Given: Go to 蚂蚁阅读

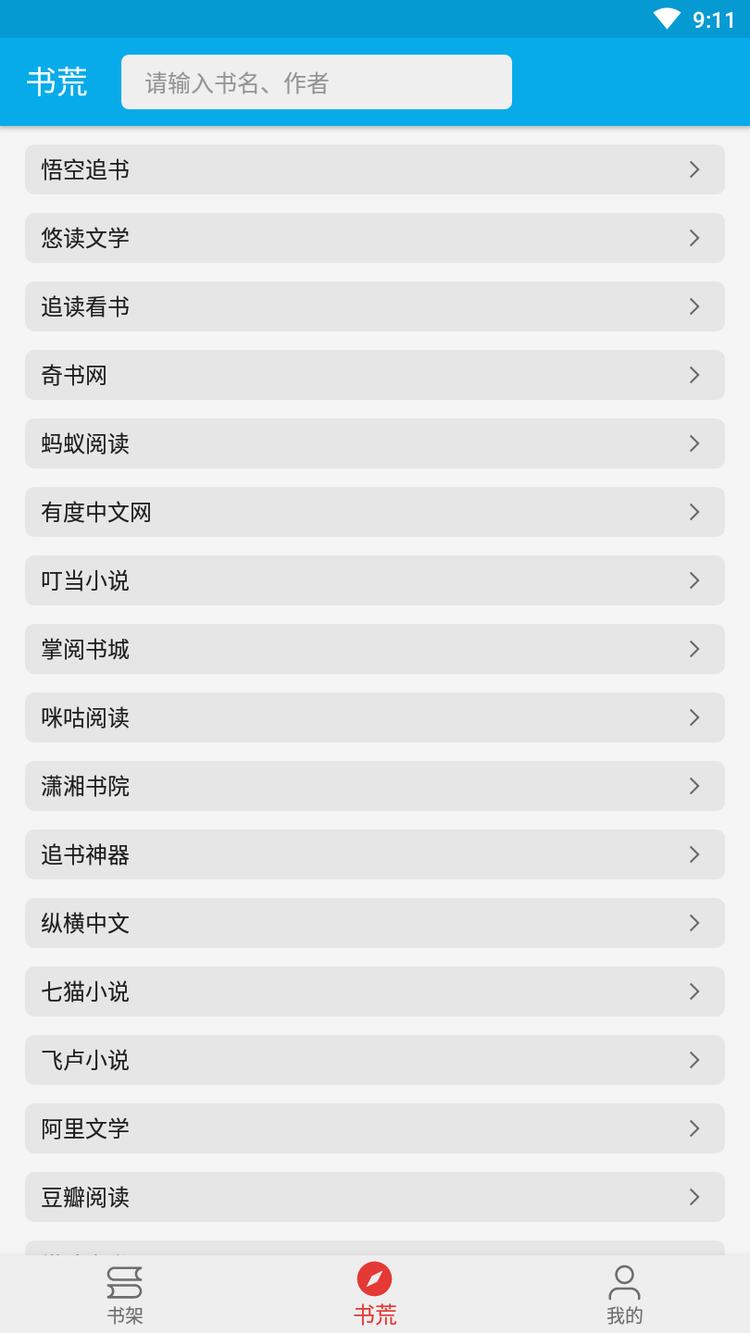Looking at the screenshot, I should point(374,444).
